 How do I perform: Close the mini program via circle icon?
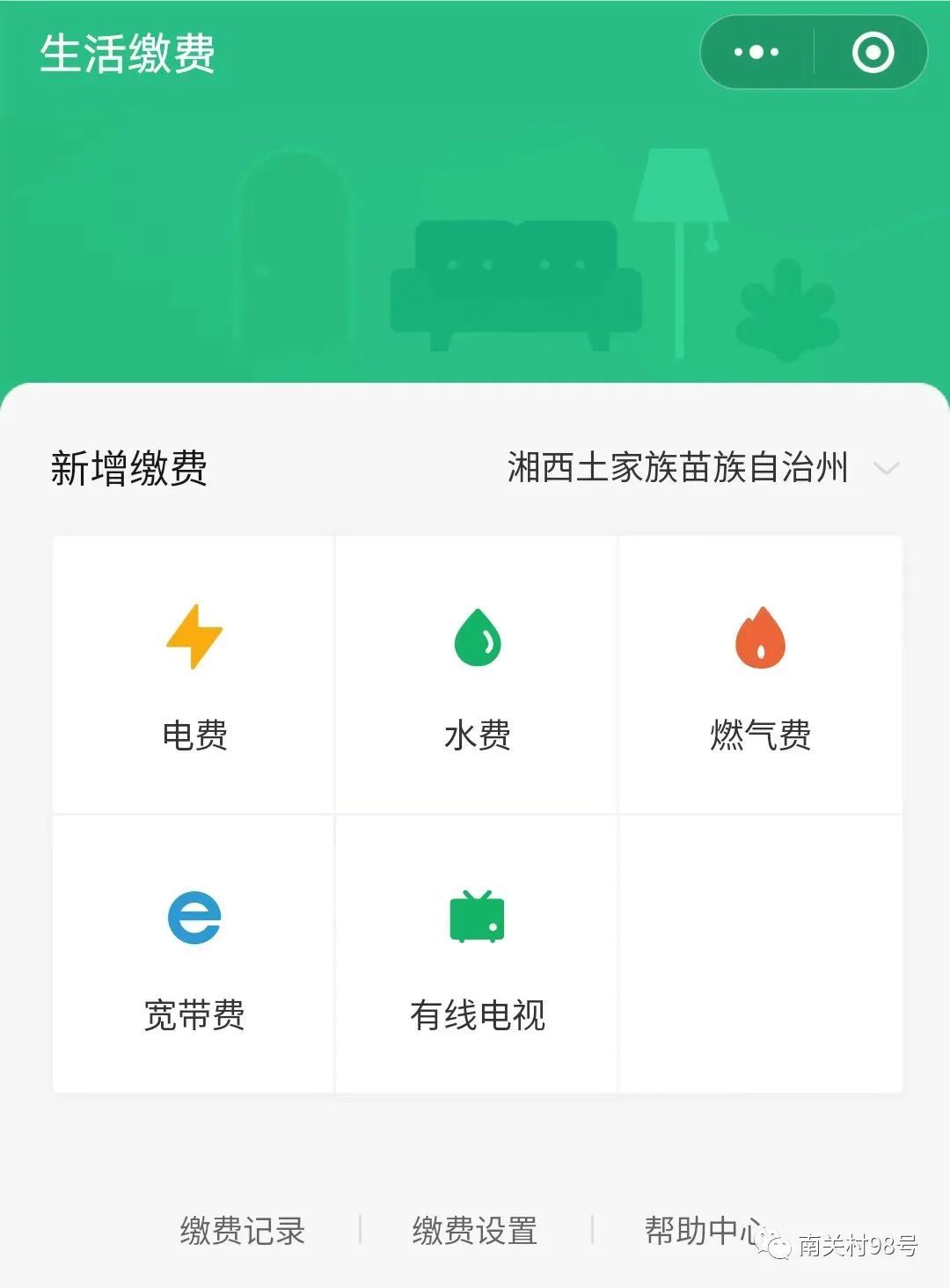click(x=873, y=53)
